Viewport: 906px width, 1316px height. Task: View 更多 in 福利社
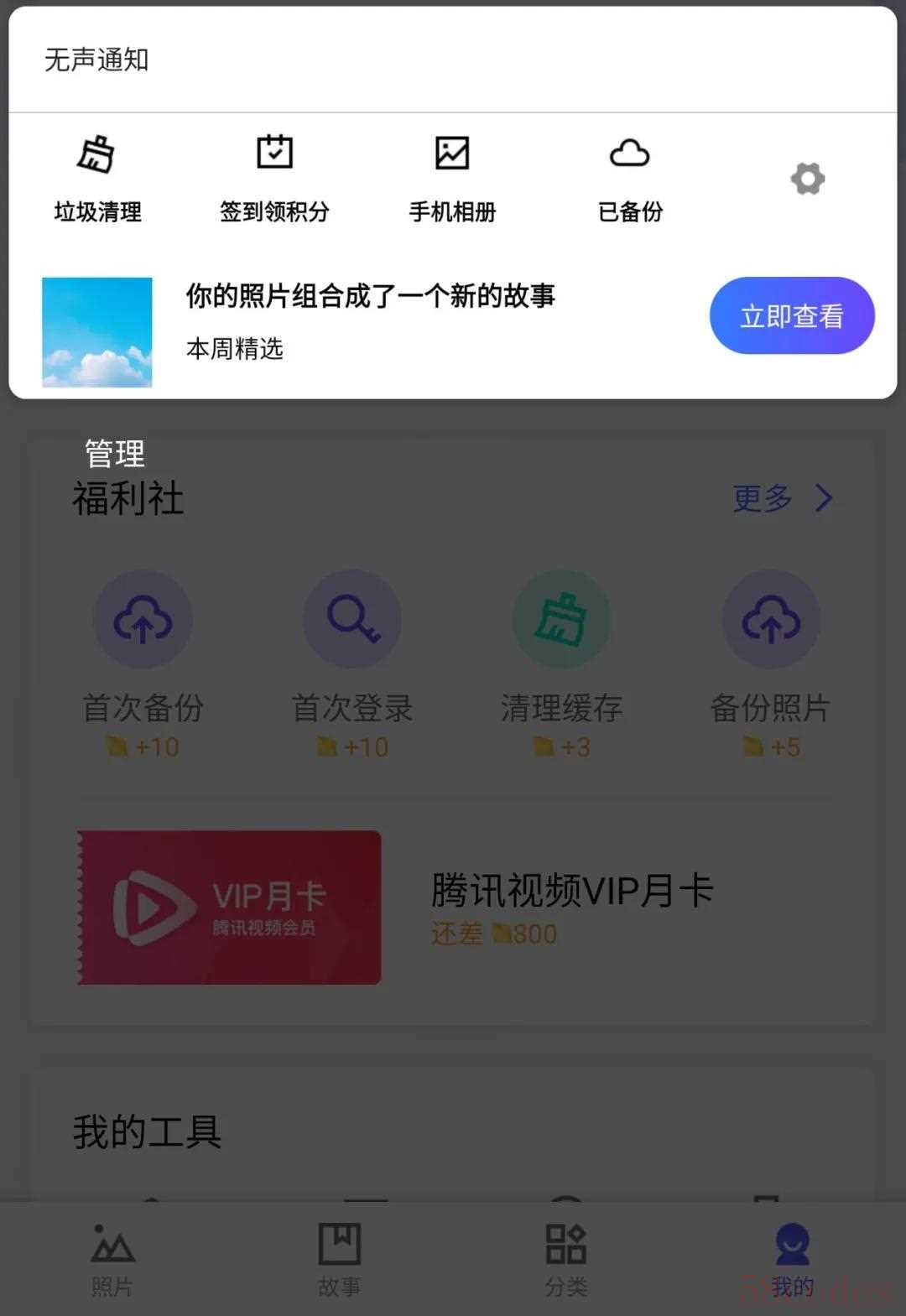781,498
